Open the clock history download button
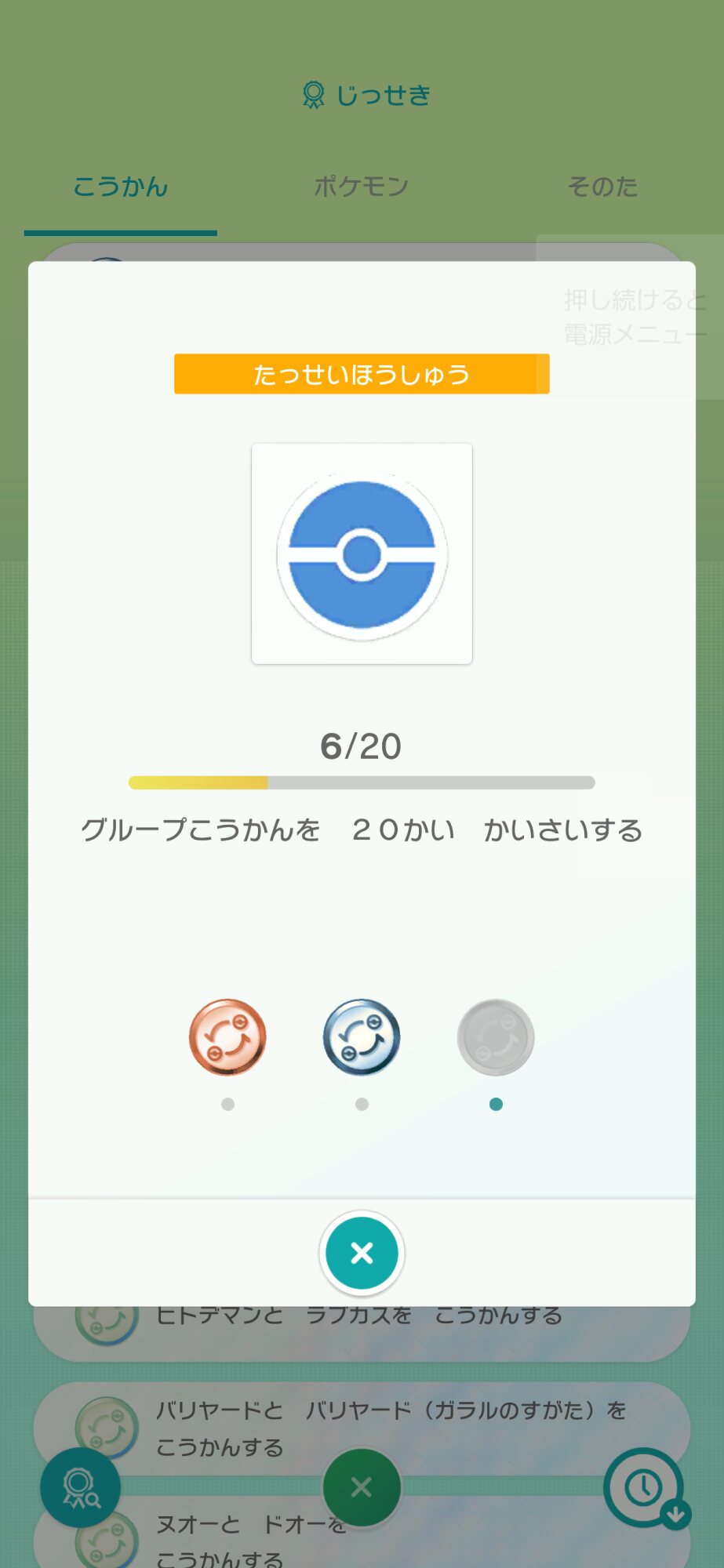This screenshot has width=724, height=1568. pyautogui.click(x=646, y=1487)
